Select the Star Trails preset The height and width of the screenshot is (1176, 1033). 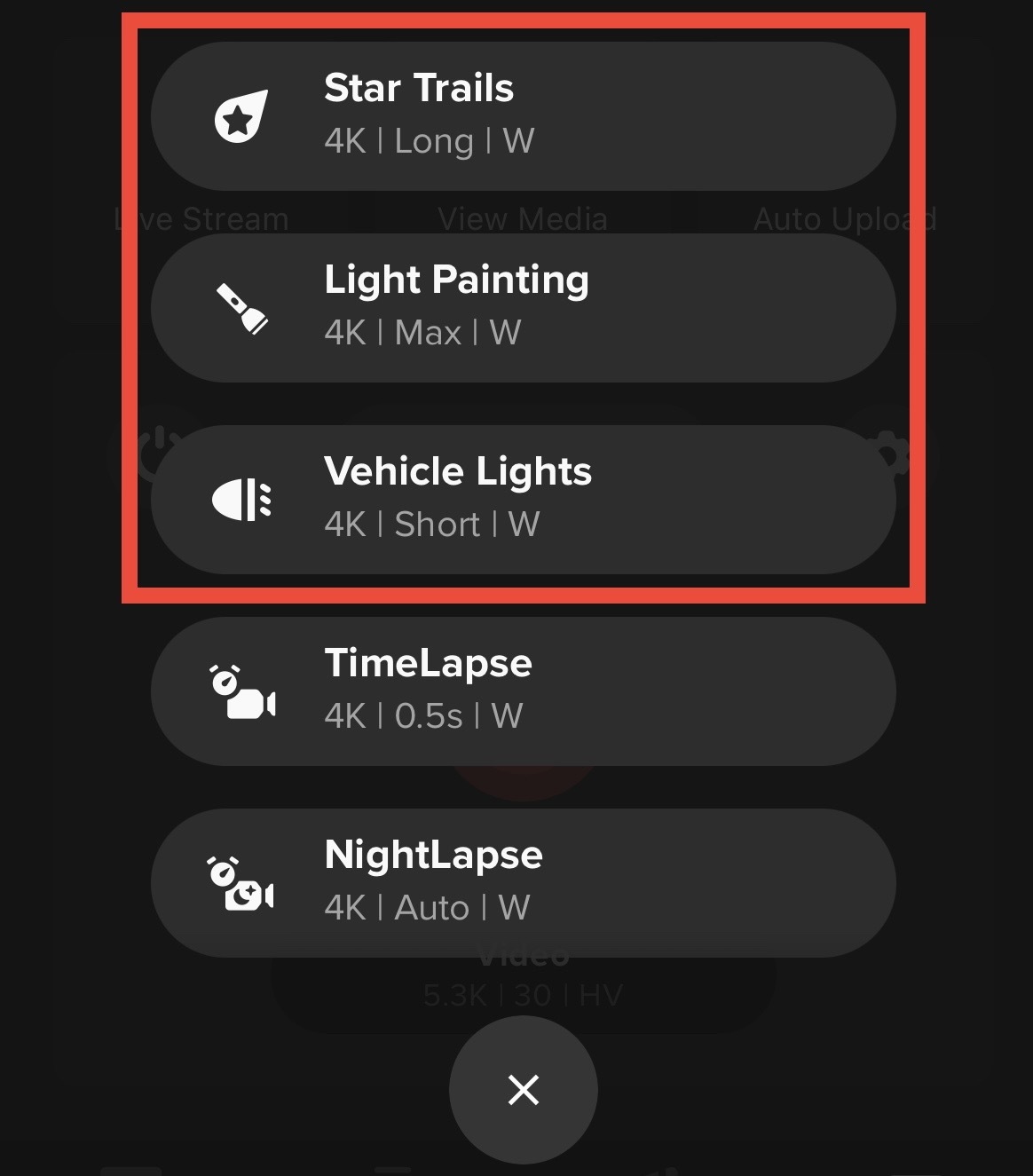click(x=523, y=116)
